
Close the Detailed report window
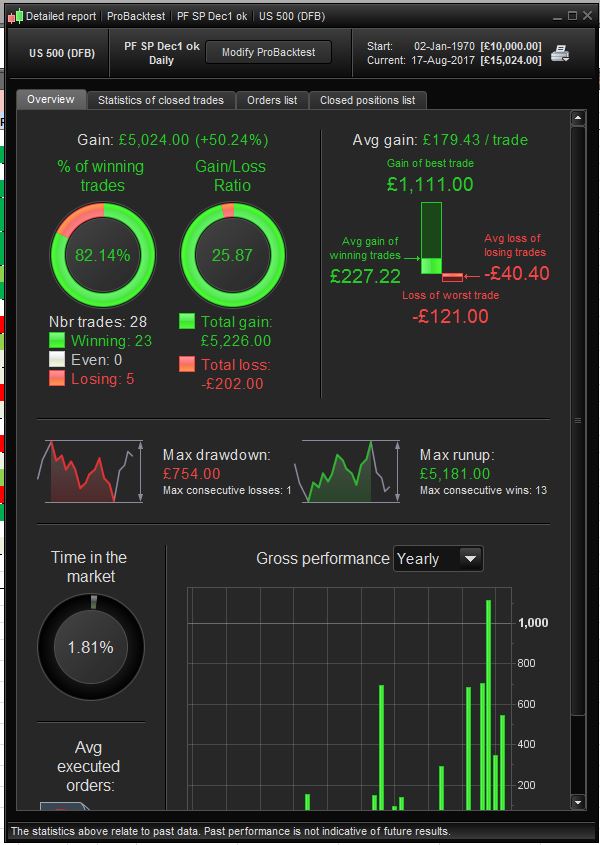[x=587, y=16]
